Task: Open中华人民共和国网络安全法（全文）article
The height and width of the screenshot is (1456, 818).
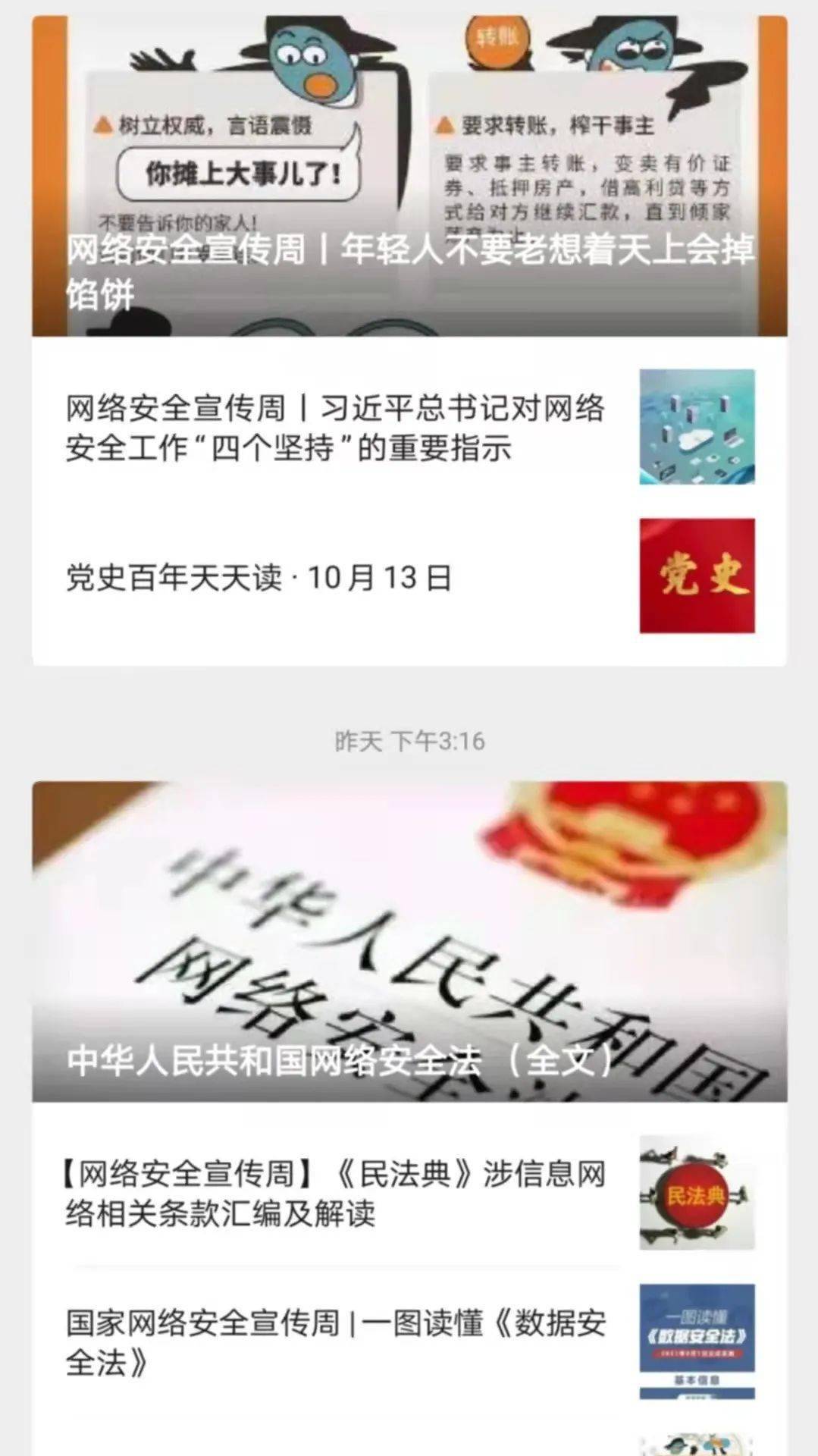Action: pyautogui.click(x=341, y=1060)
